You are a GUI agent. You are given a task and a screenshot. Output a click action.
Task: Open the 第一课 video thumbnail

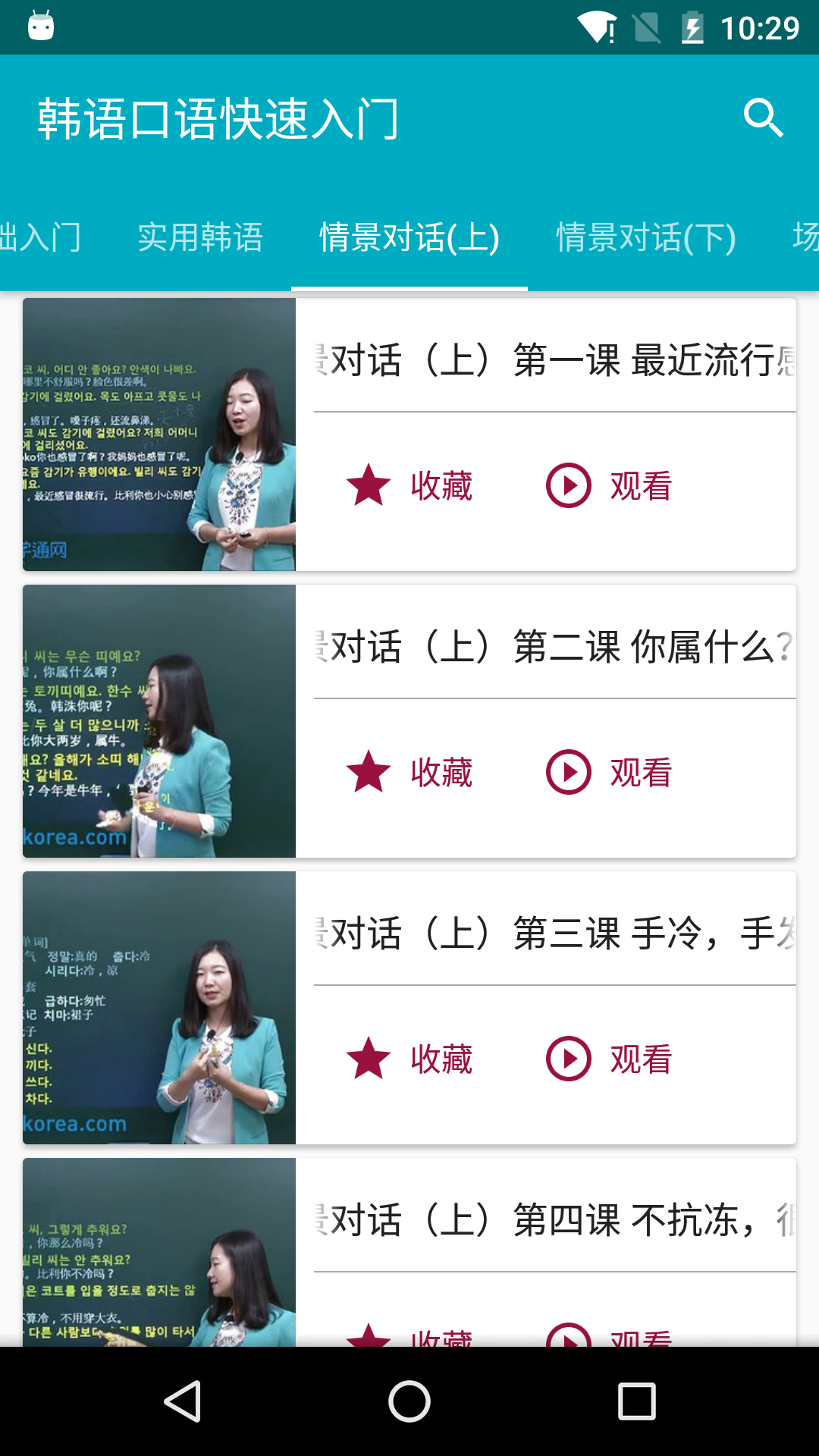pos(159,435)
